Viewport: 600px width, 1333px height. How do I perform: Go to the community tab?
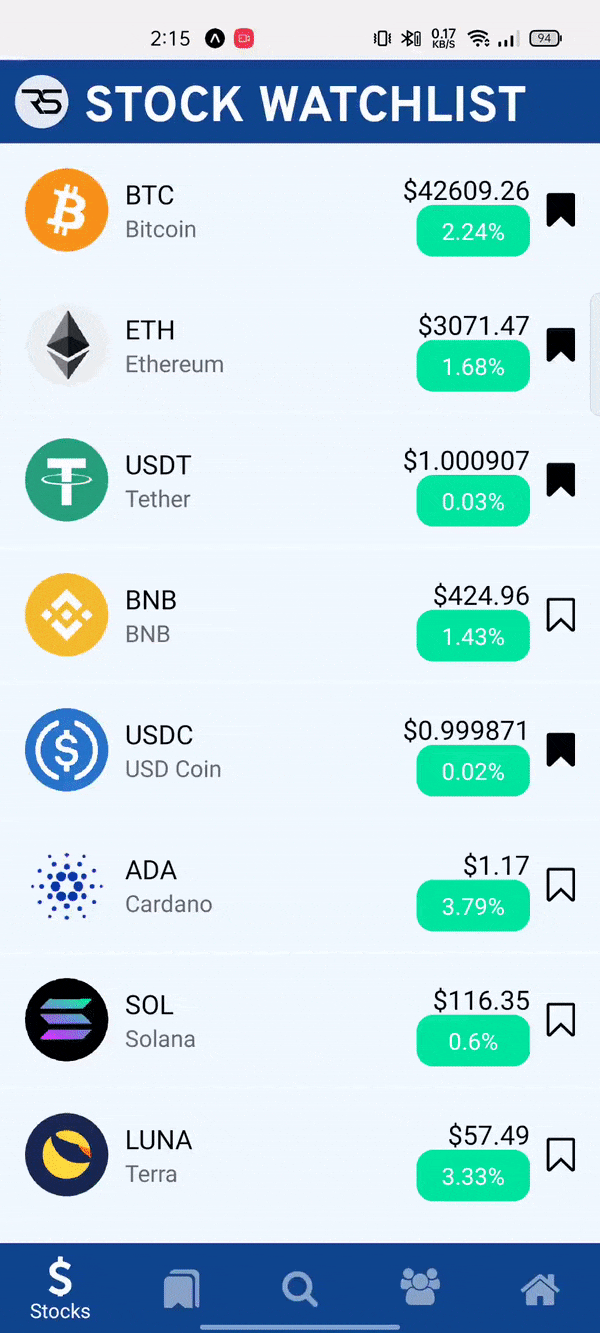pos(420,1289)
